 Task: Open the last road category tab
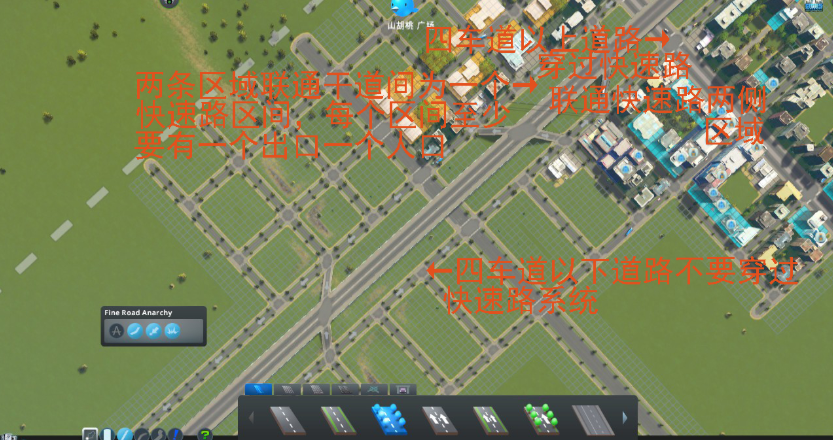(x=402, y=389)
